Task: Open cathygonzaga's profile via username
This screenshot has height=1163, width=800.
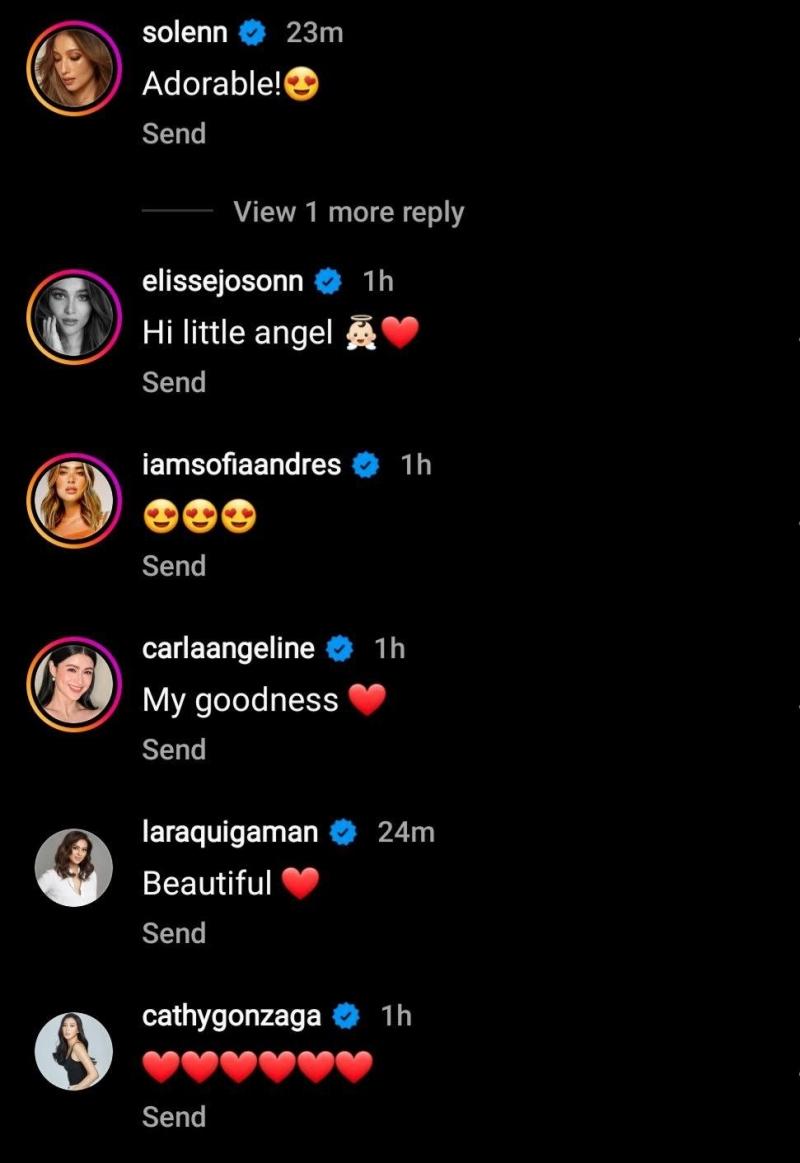Action: tap(232, 1016)
